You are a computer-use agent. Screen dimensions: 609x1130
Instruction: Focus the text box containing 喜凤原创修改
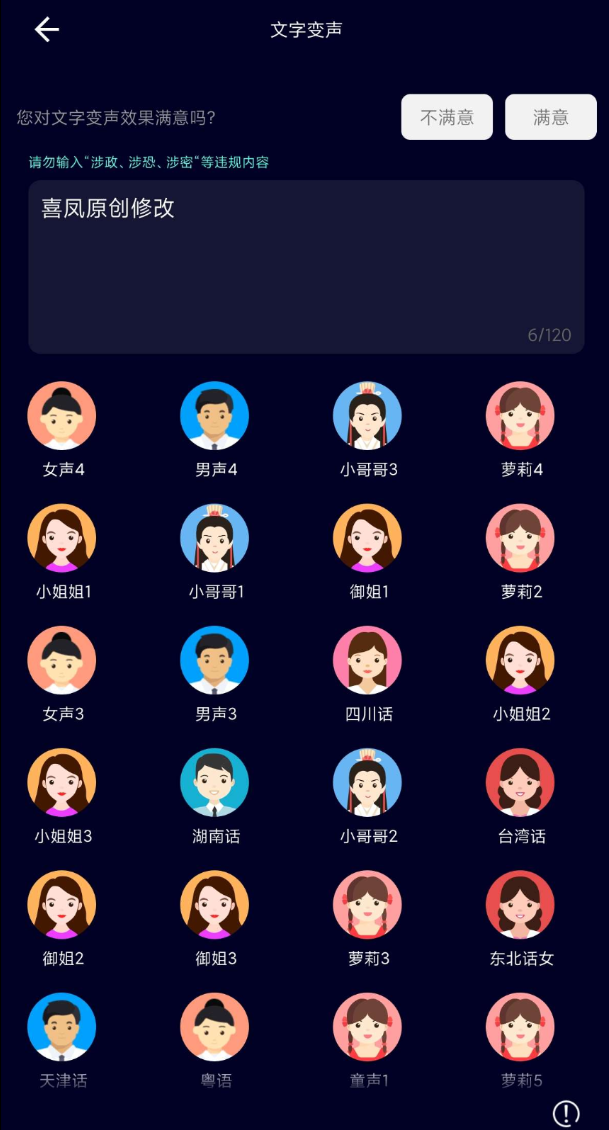[306, 266]
